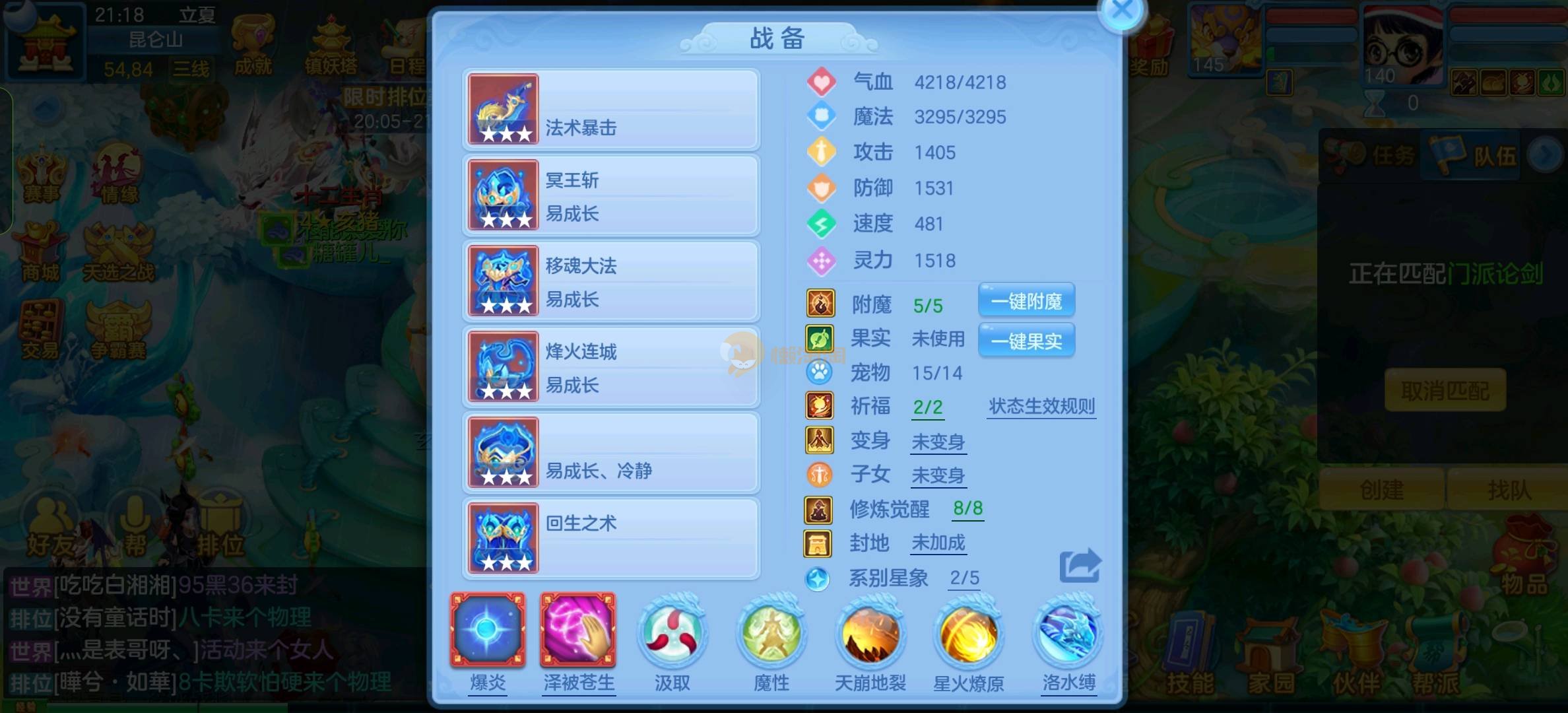Tap the 一键附魔 button
1568x713 pixels.
coord(1026,302)
